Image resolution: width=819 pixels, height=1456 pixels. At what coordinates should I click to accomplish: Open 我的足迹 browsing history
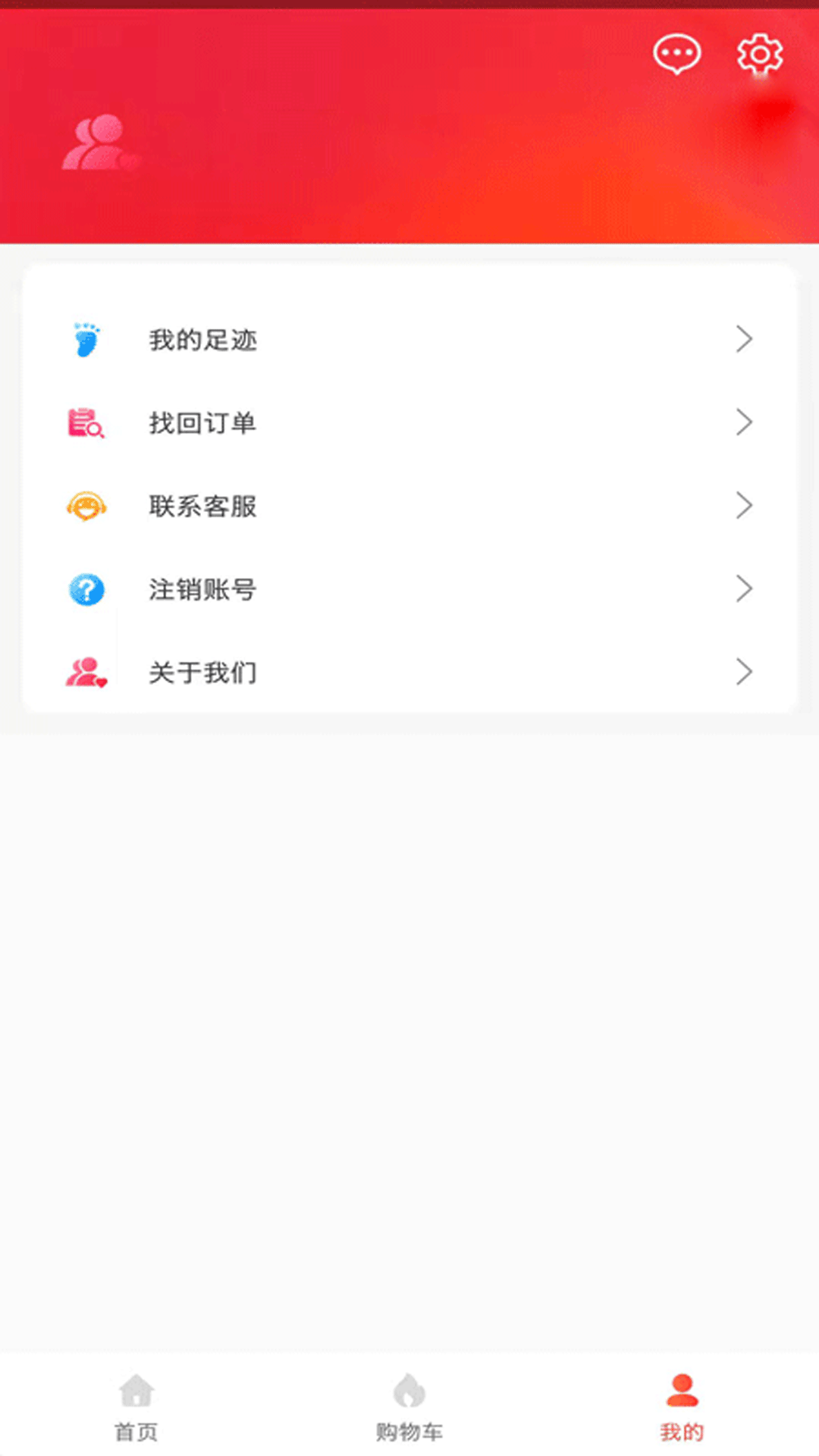(409, 340)
